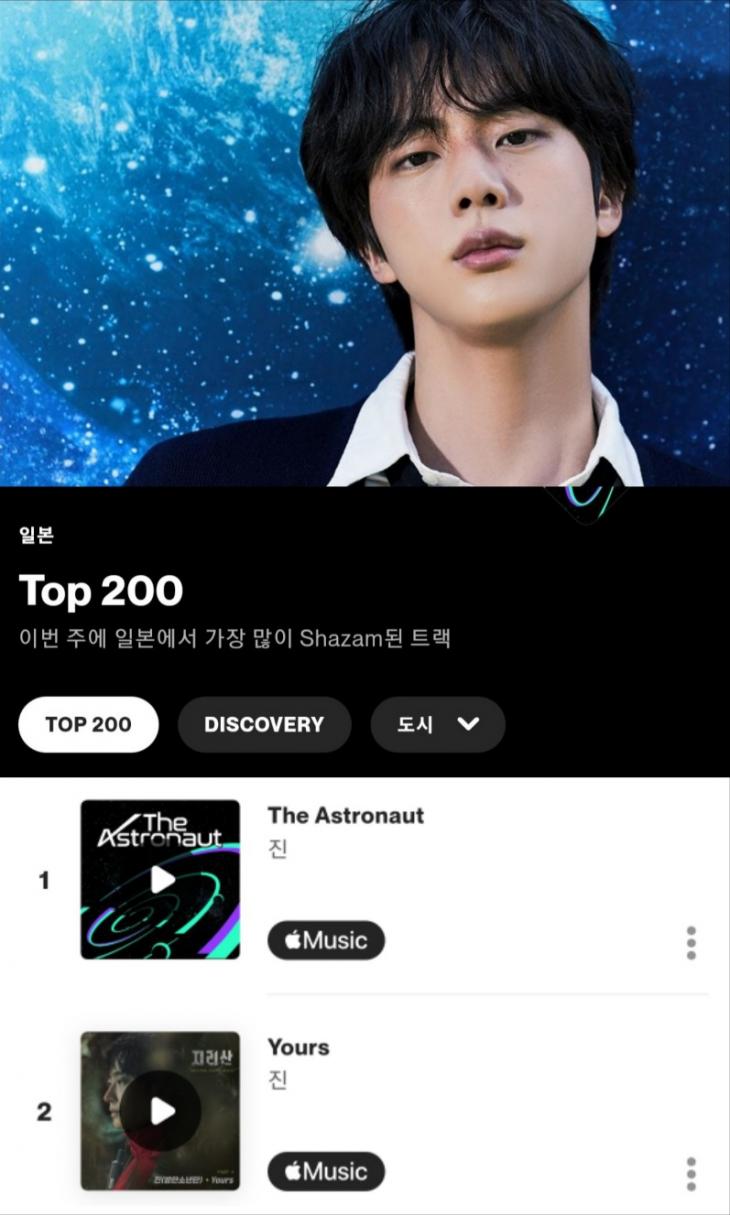Open the artist page for 진
Viewport: 730px width, 1215px height.
click(277, 846)
